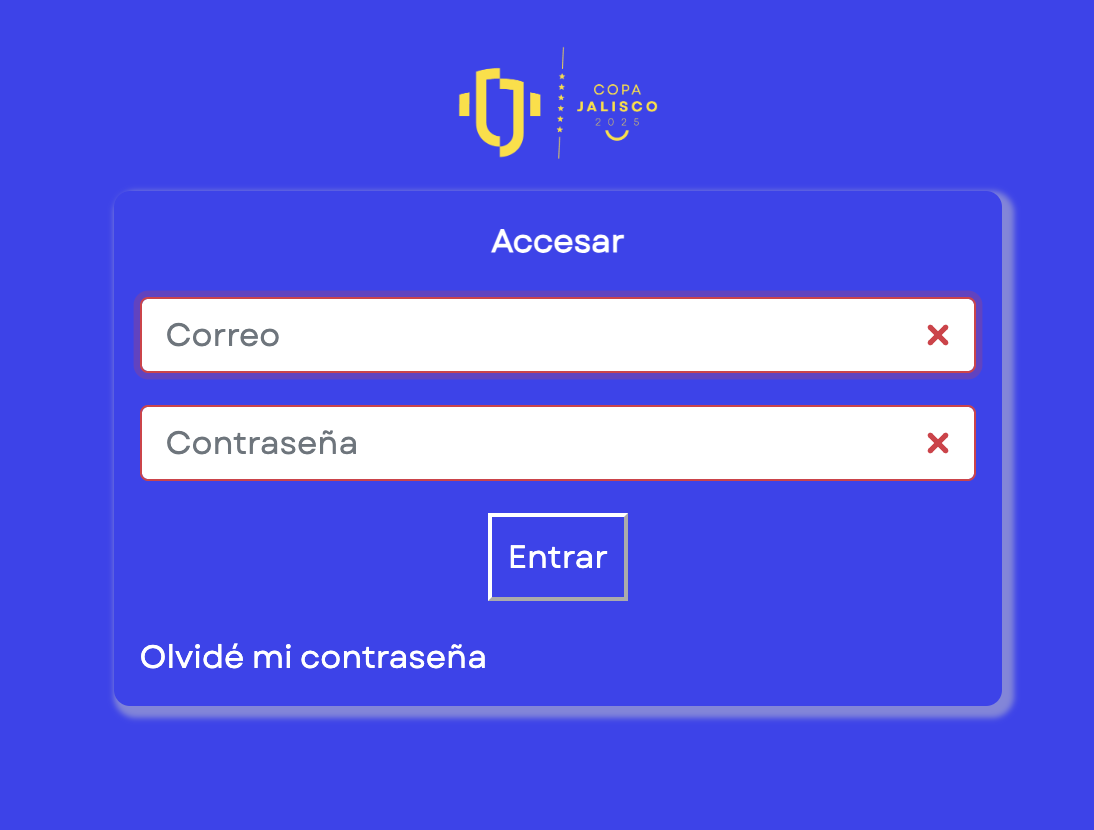Submit the form with Entrar
The width and height of the screenshot is (1094, 830).
(557, 557)
